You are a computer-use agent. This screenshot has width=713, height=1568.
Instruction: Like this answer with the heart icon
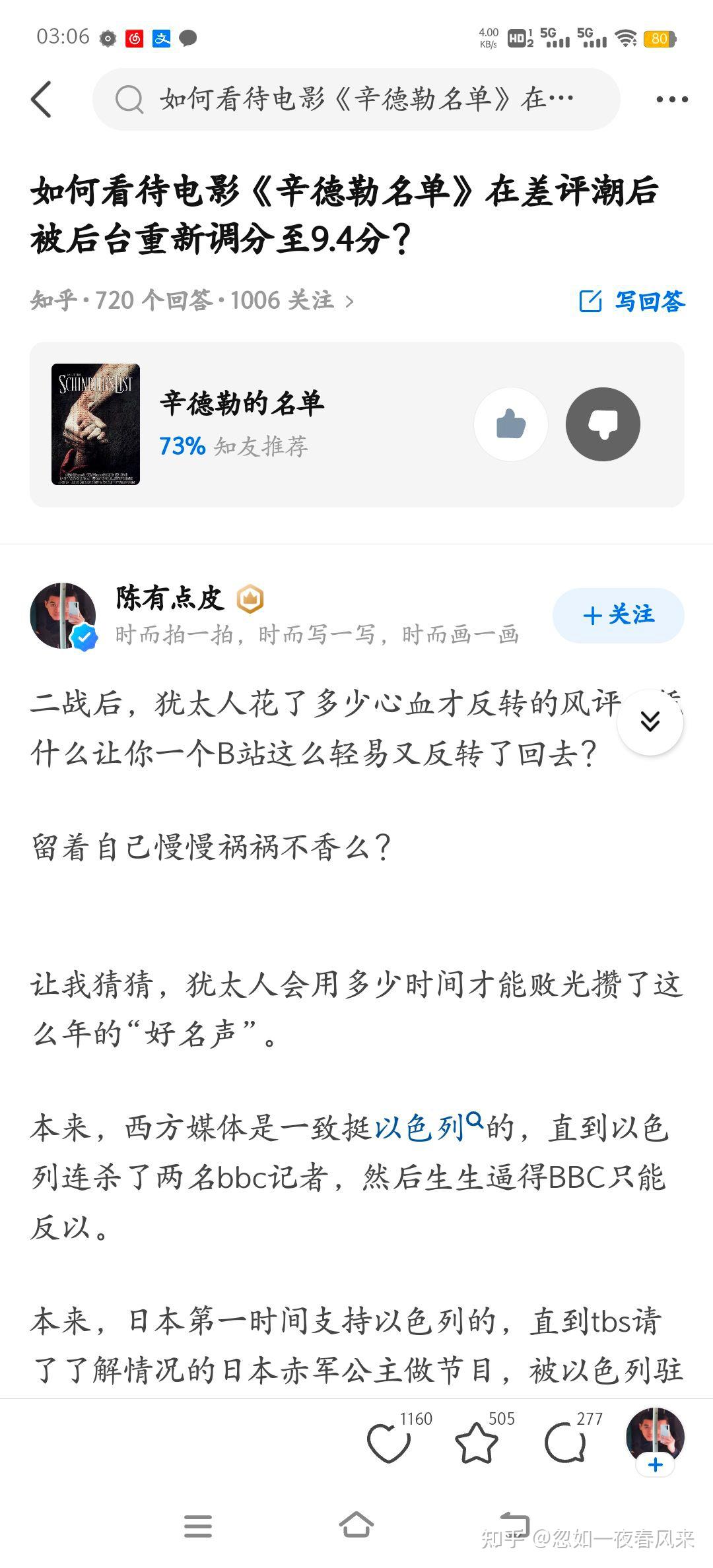coord(388,1443)
